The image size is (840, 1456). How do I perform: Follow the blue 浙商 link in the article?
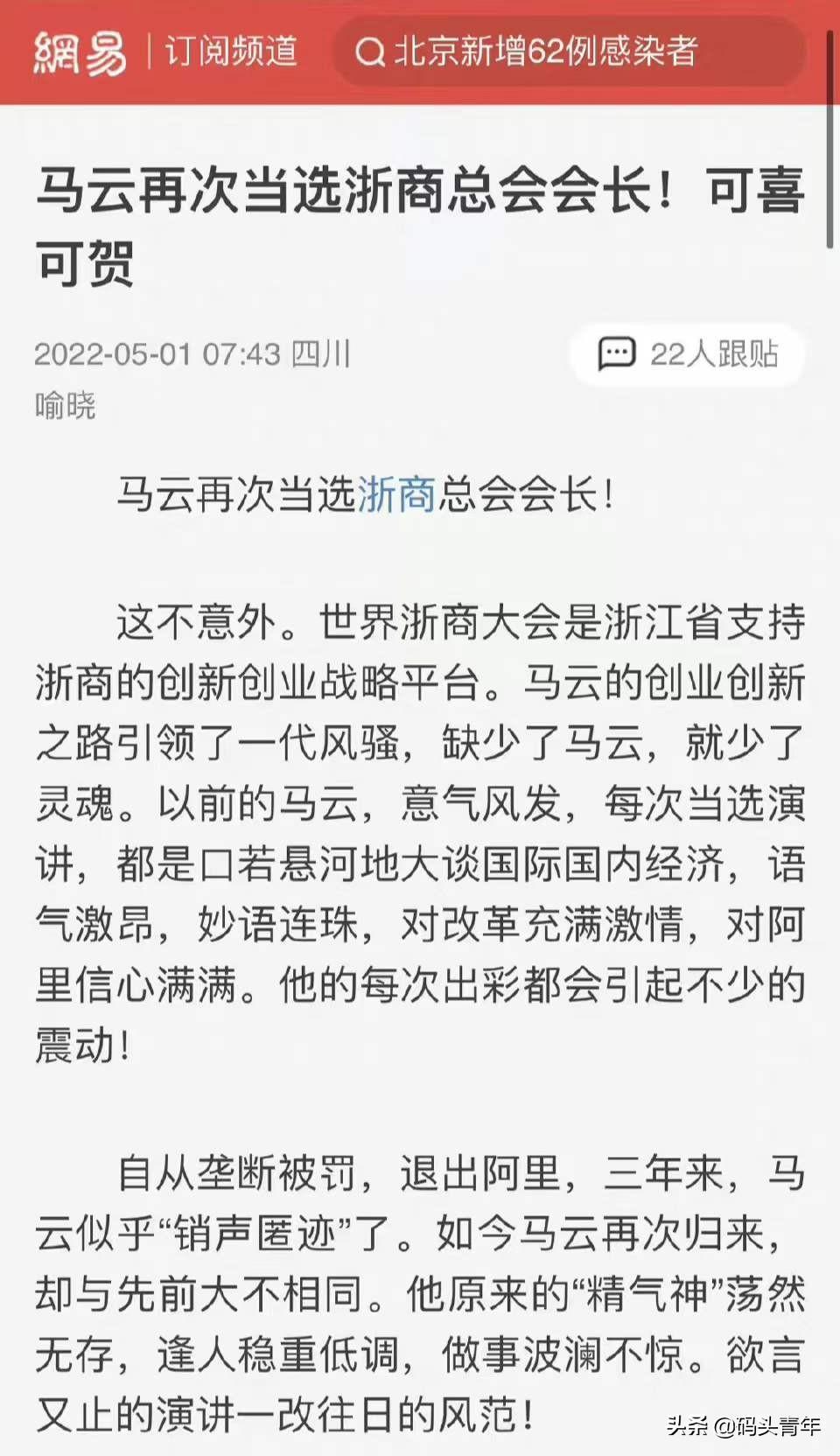coord(396,495)
